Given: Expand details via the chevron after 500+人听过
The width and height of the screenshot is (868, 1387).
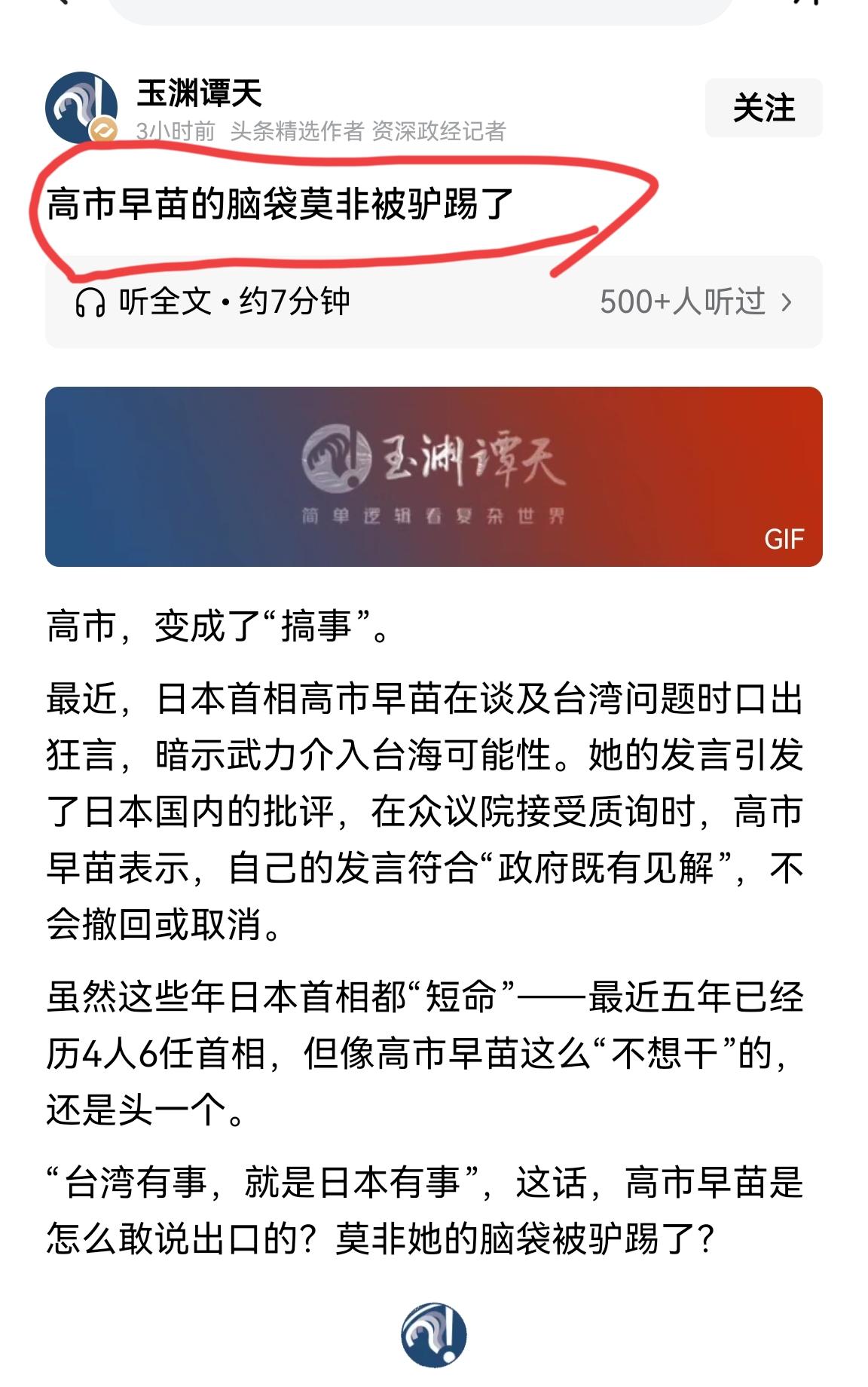Looking at the screenshot, I should click(x=788, y=300).
